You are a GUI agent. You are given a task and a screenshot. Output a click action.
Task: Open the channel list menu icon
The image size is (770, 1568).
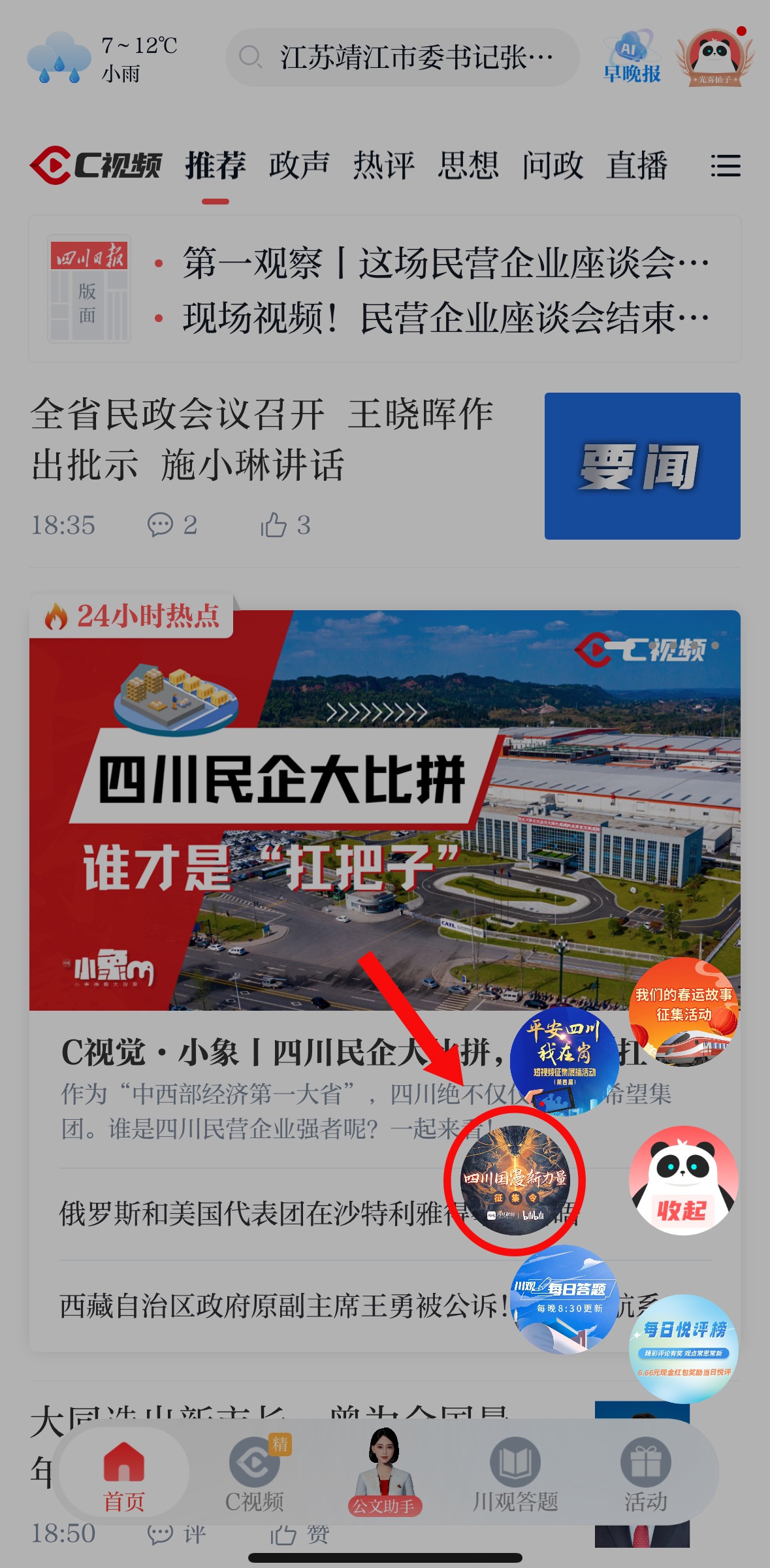[725, 166]
